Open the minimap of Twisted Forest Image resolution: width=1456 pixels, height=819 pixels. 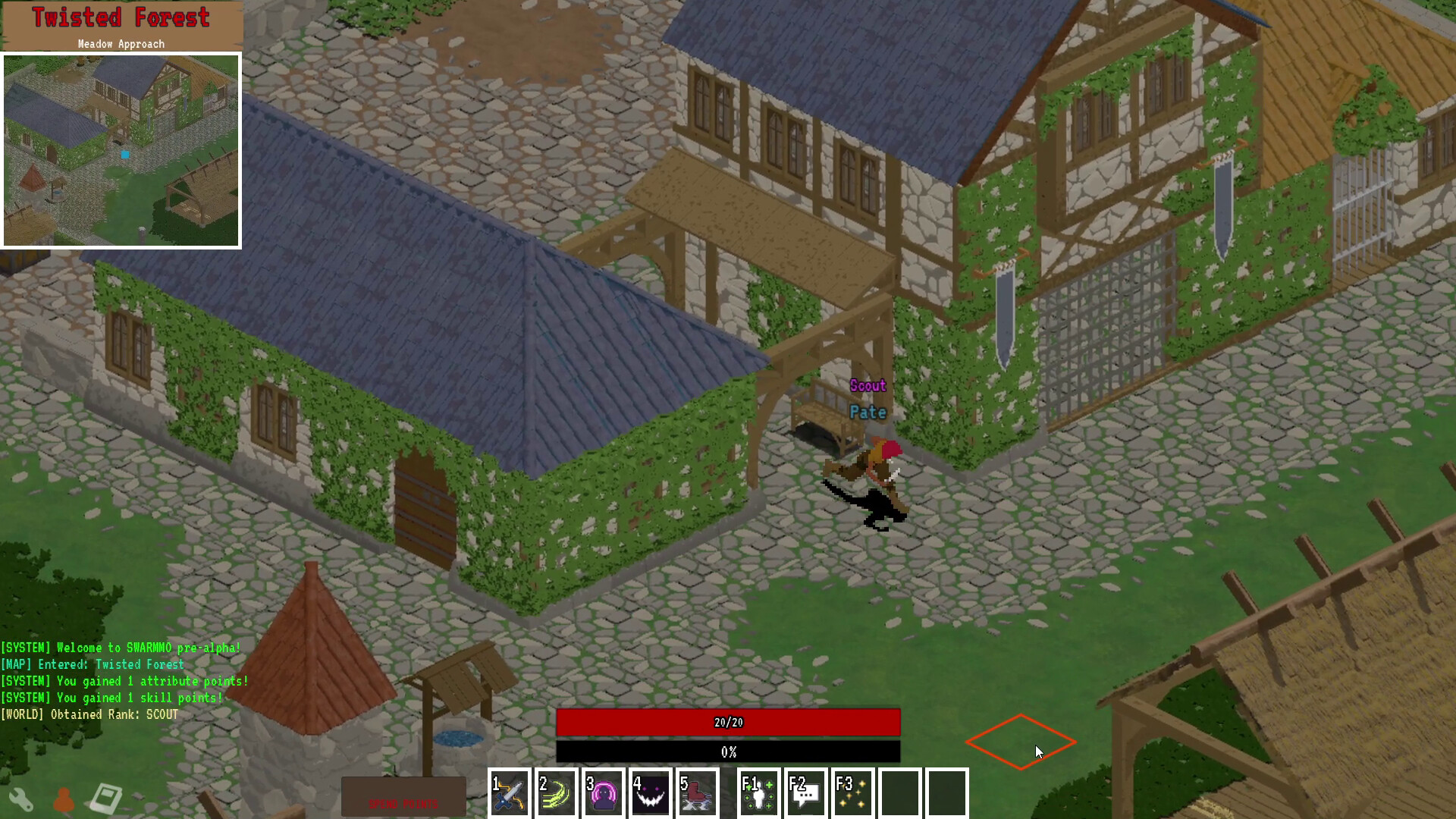click(121, 150)
